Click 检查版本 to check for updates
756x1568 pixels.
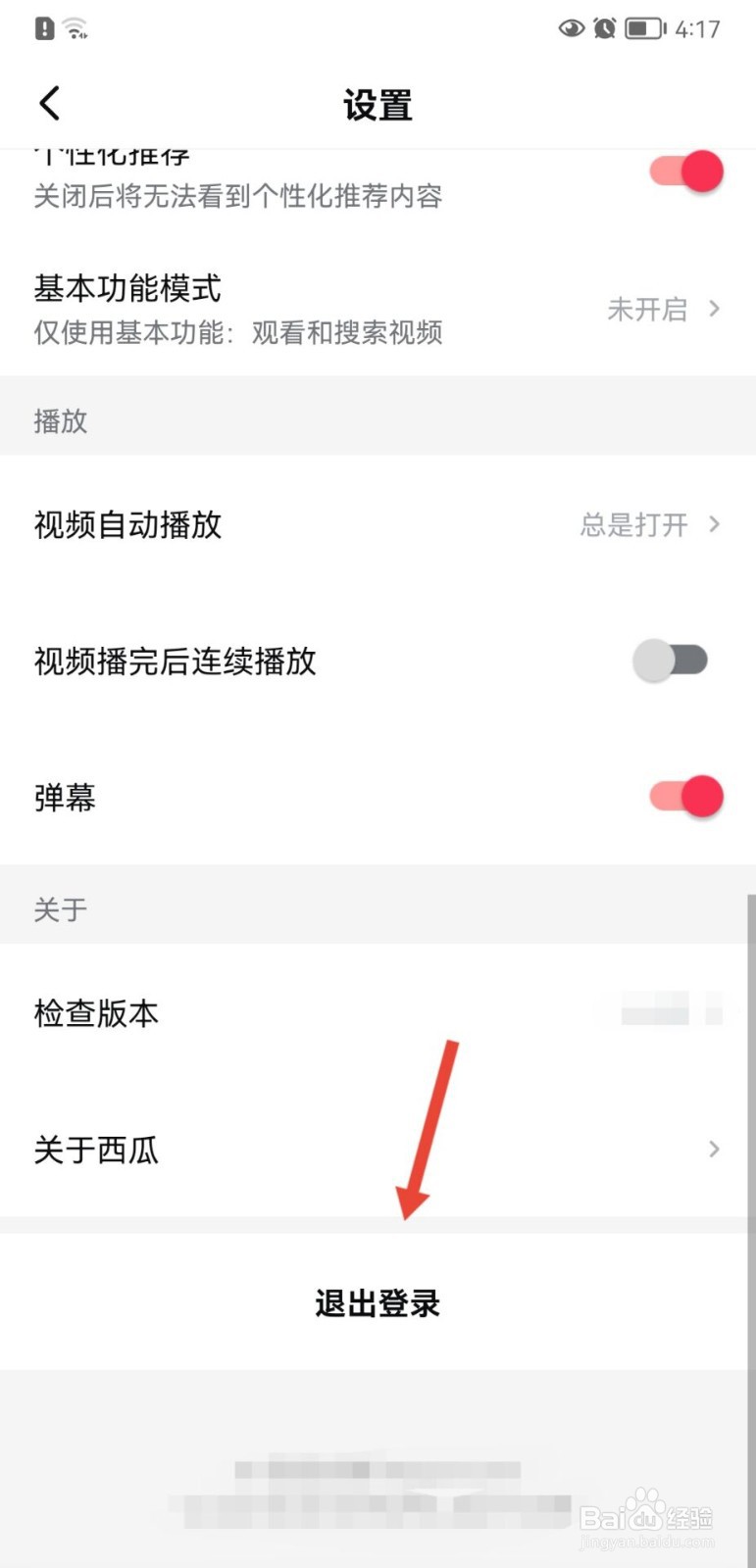tap(95, 1013)
